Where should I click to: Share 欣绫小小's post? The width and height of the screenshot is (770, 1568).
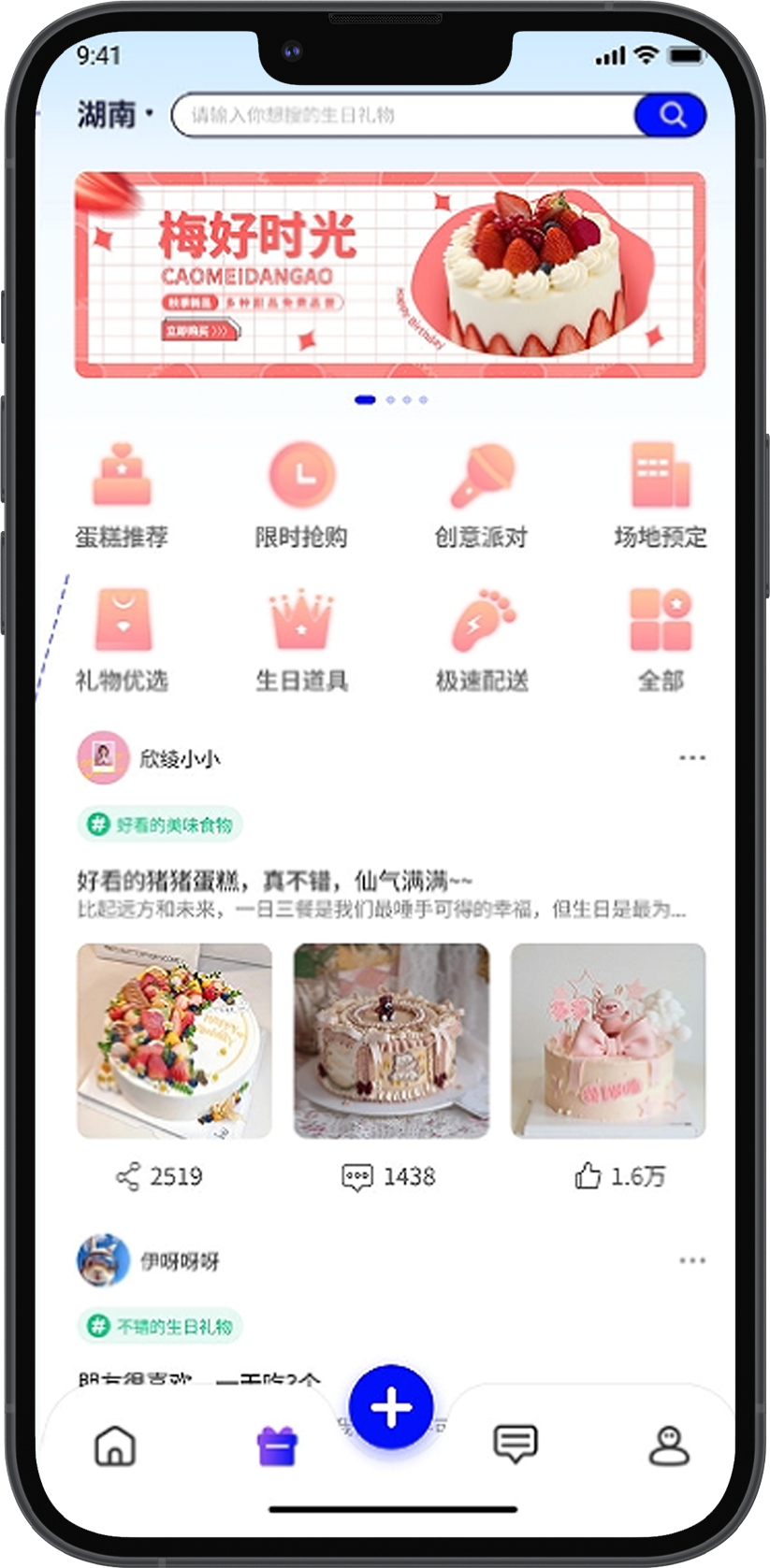coord(159,1176)
